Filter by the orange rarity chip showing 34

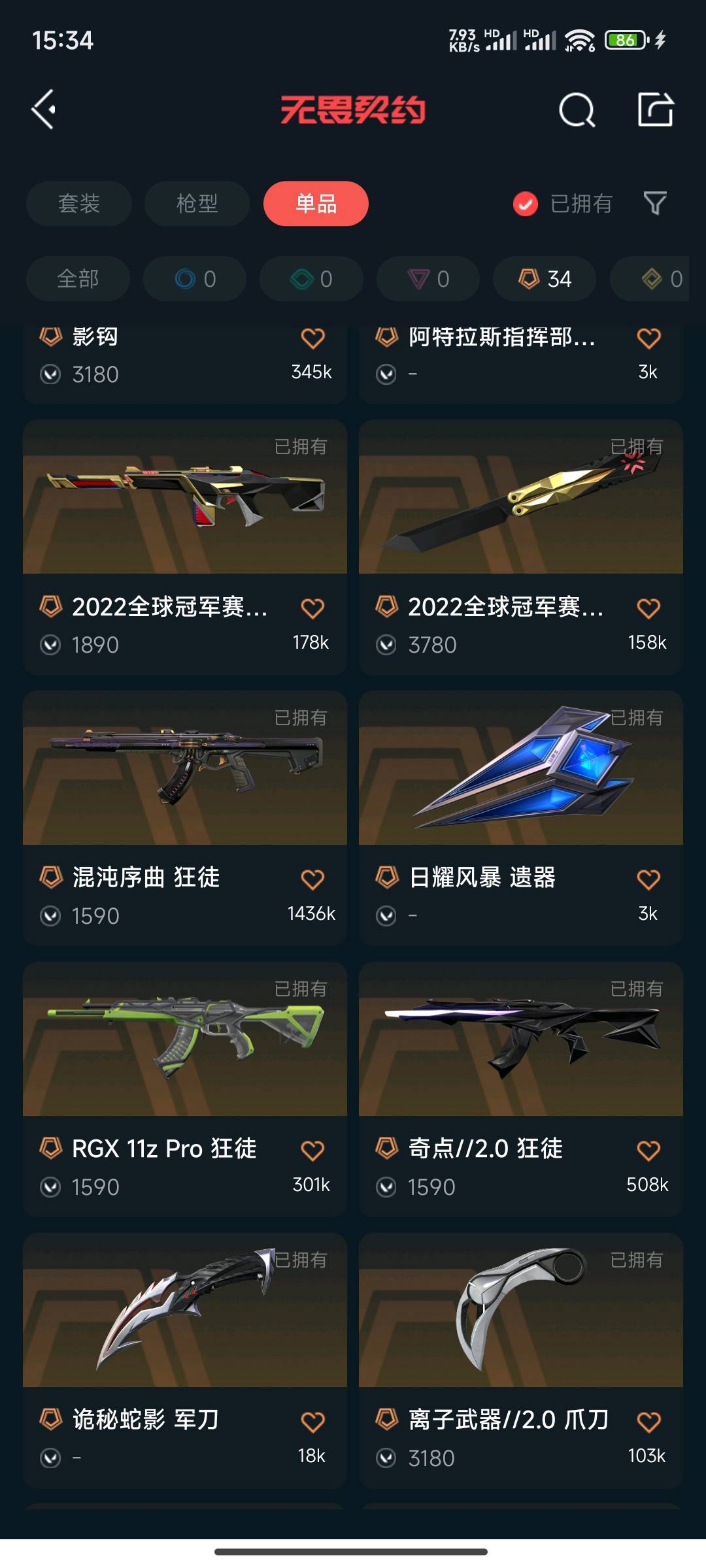[x=545, y=279]
